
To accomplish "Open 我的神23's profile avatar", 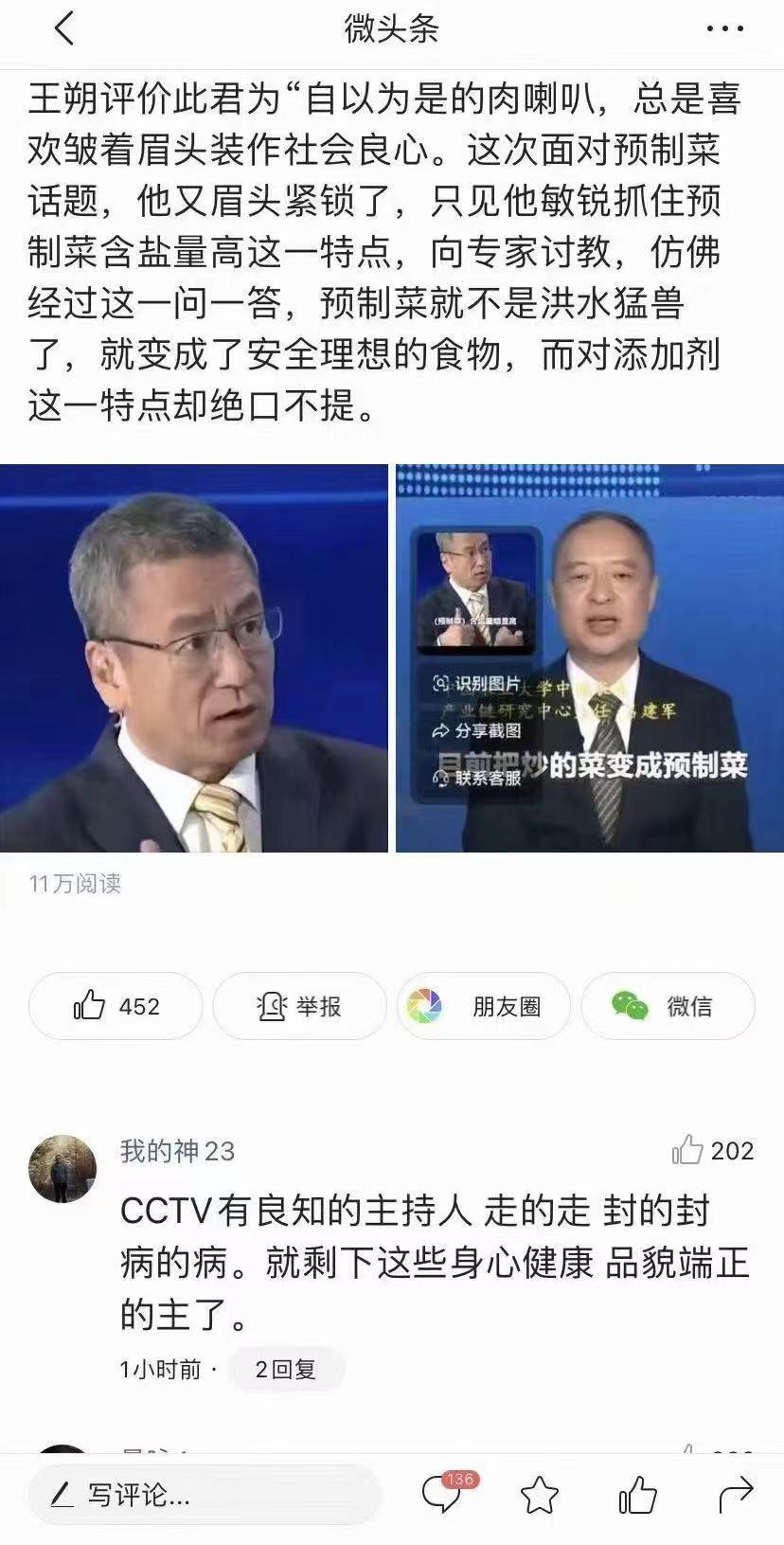I will point(62,1168).
